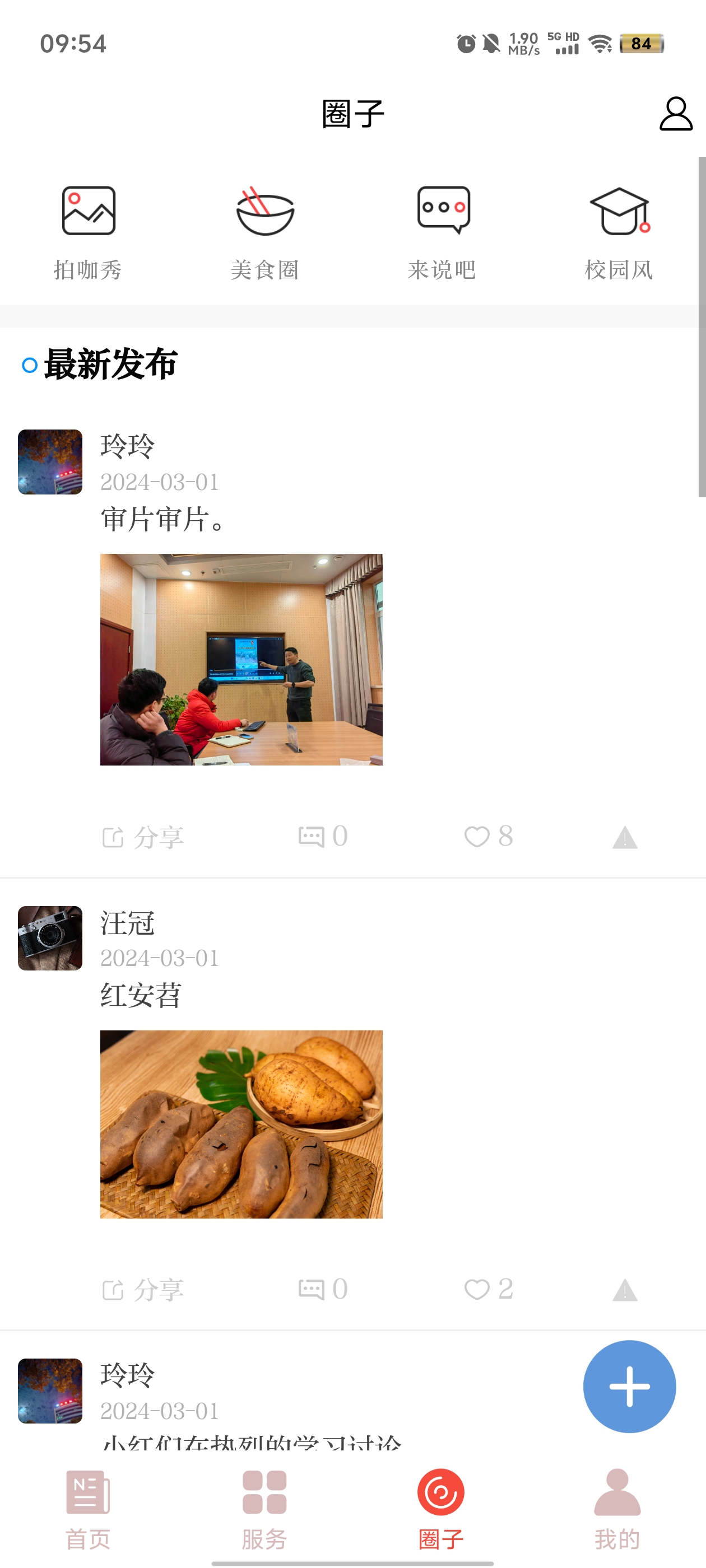This screenshot has height=1568, width=706.
Task: Share 玲玲's post via the share icon
Action: (143, 836)
